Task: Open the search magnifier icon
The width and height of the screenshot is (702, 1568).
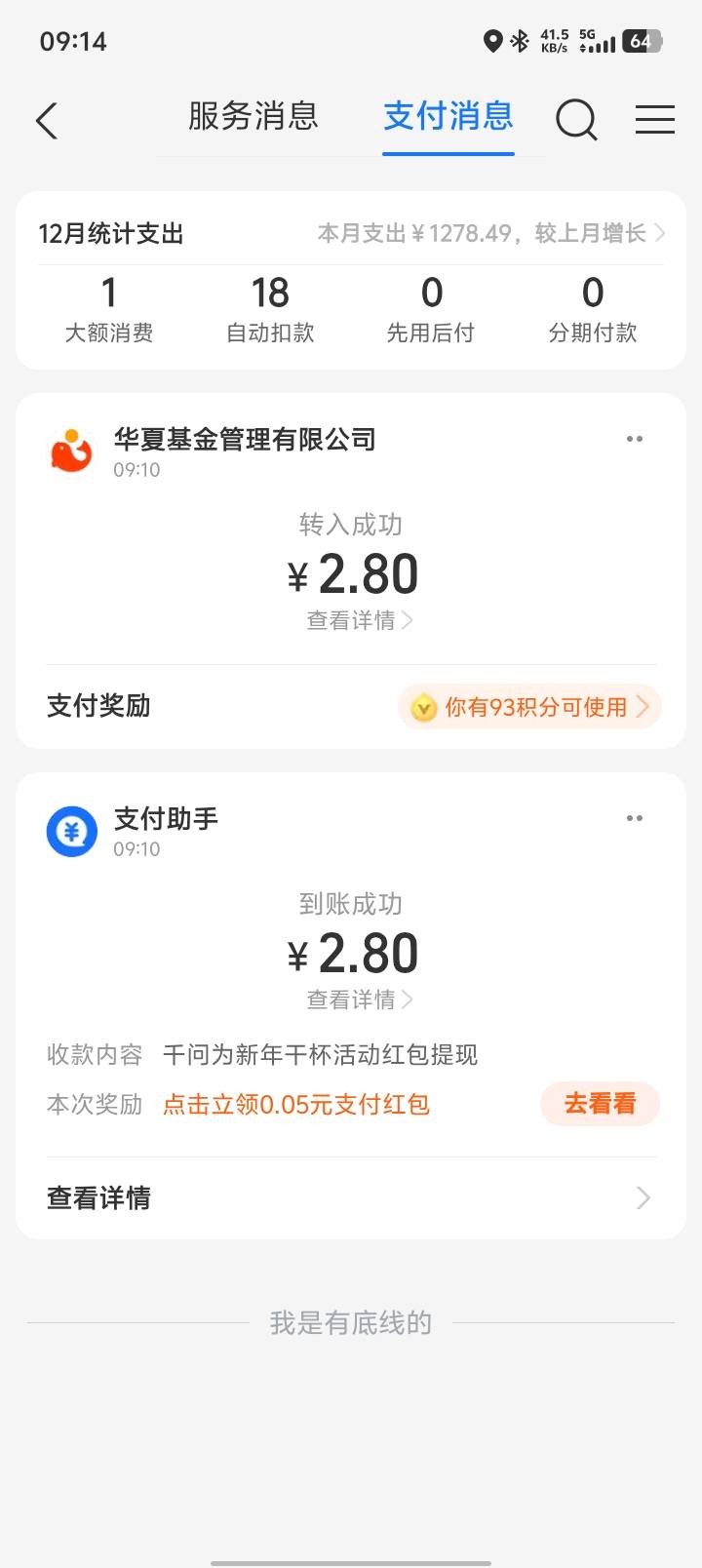Action: (576, 120)
